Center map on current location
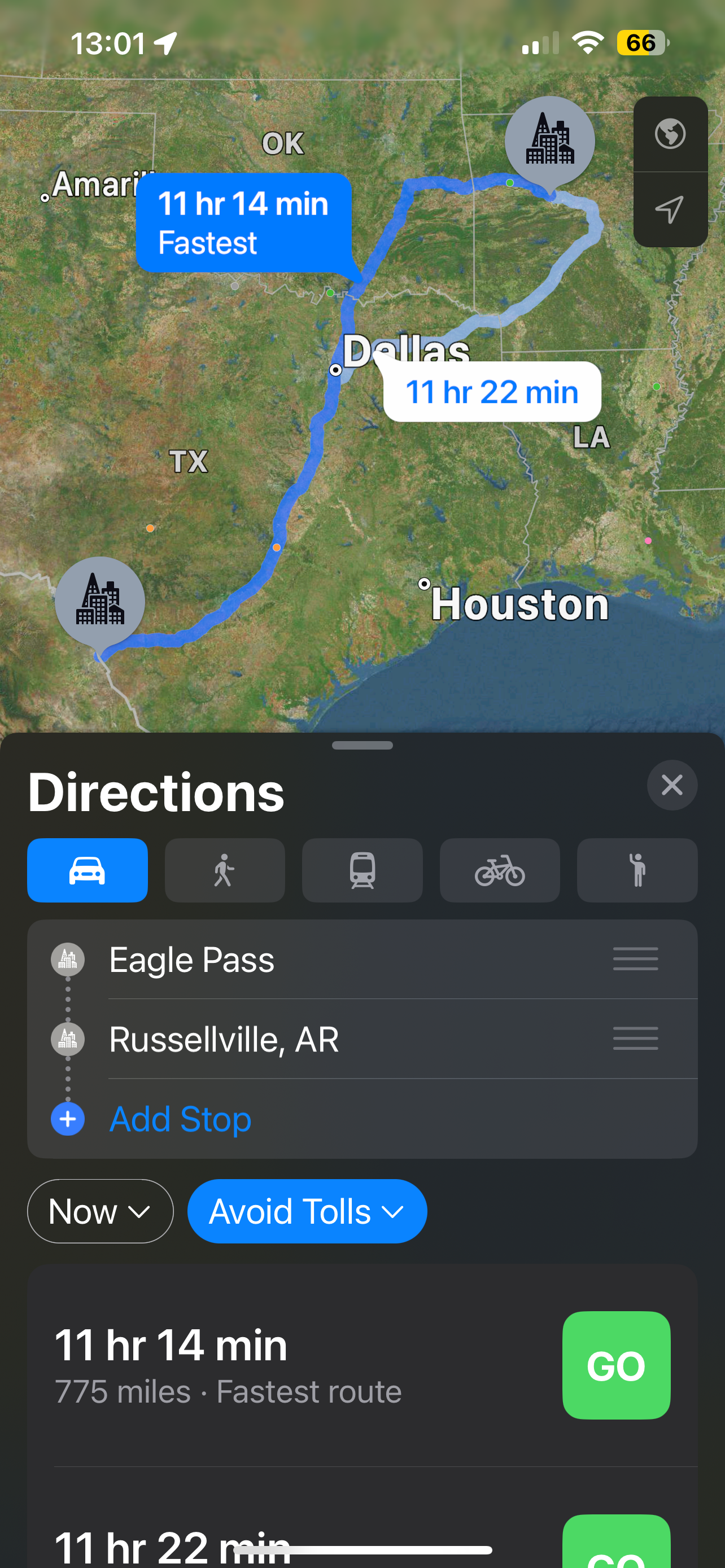 (x=670, y=209)
